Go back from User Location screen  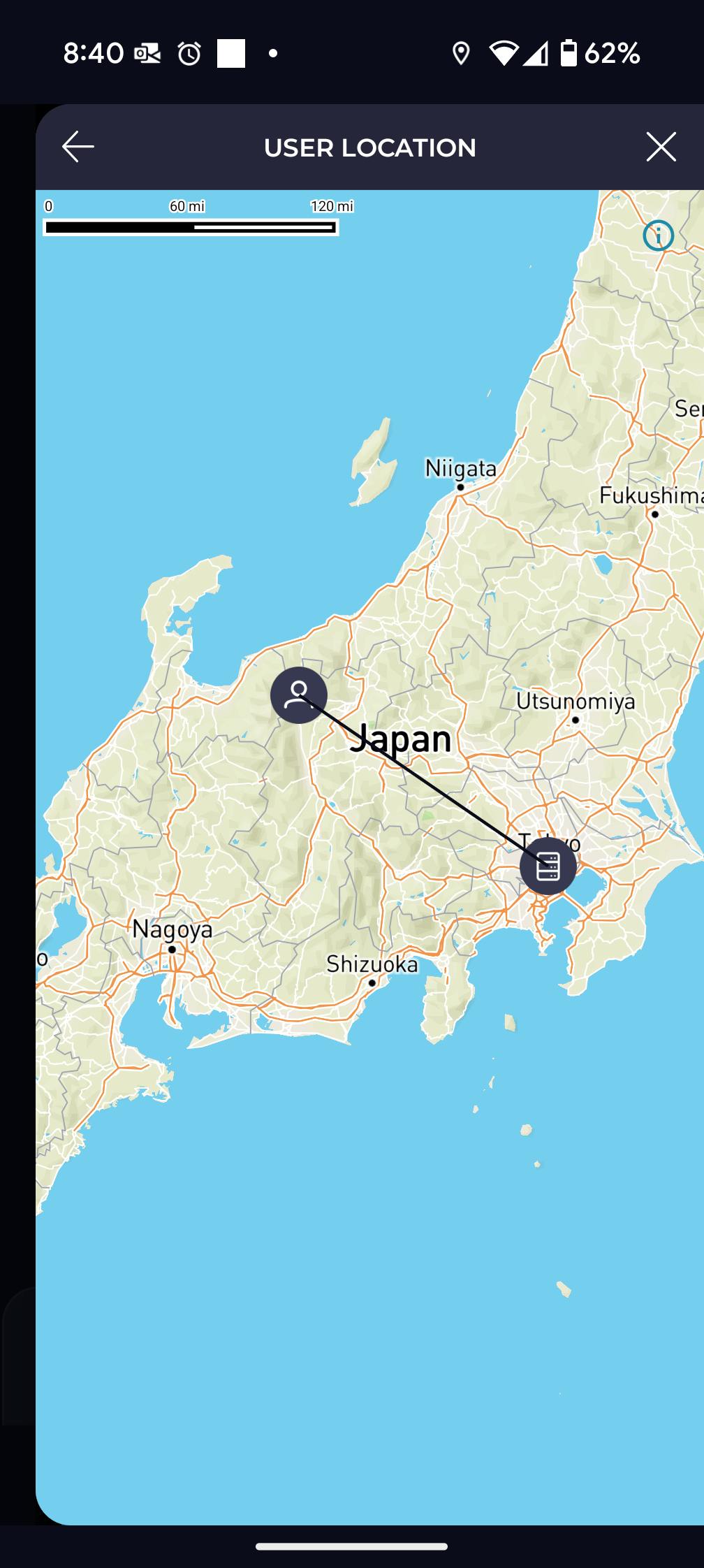pyautogui.click(x=78, y=147)
